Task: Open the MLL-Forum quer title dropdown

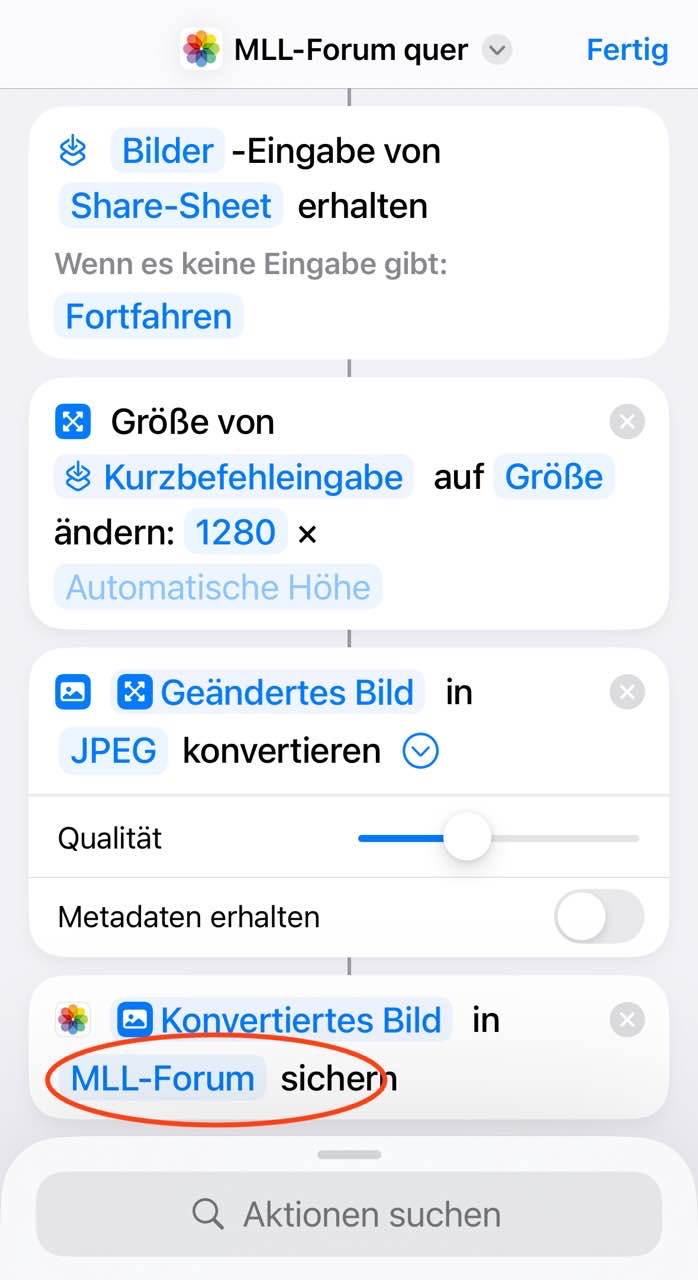Action: tap(496, 49)
